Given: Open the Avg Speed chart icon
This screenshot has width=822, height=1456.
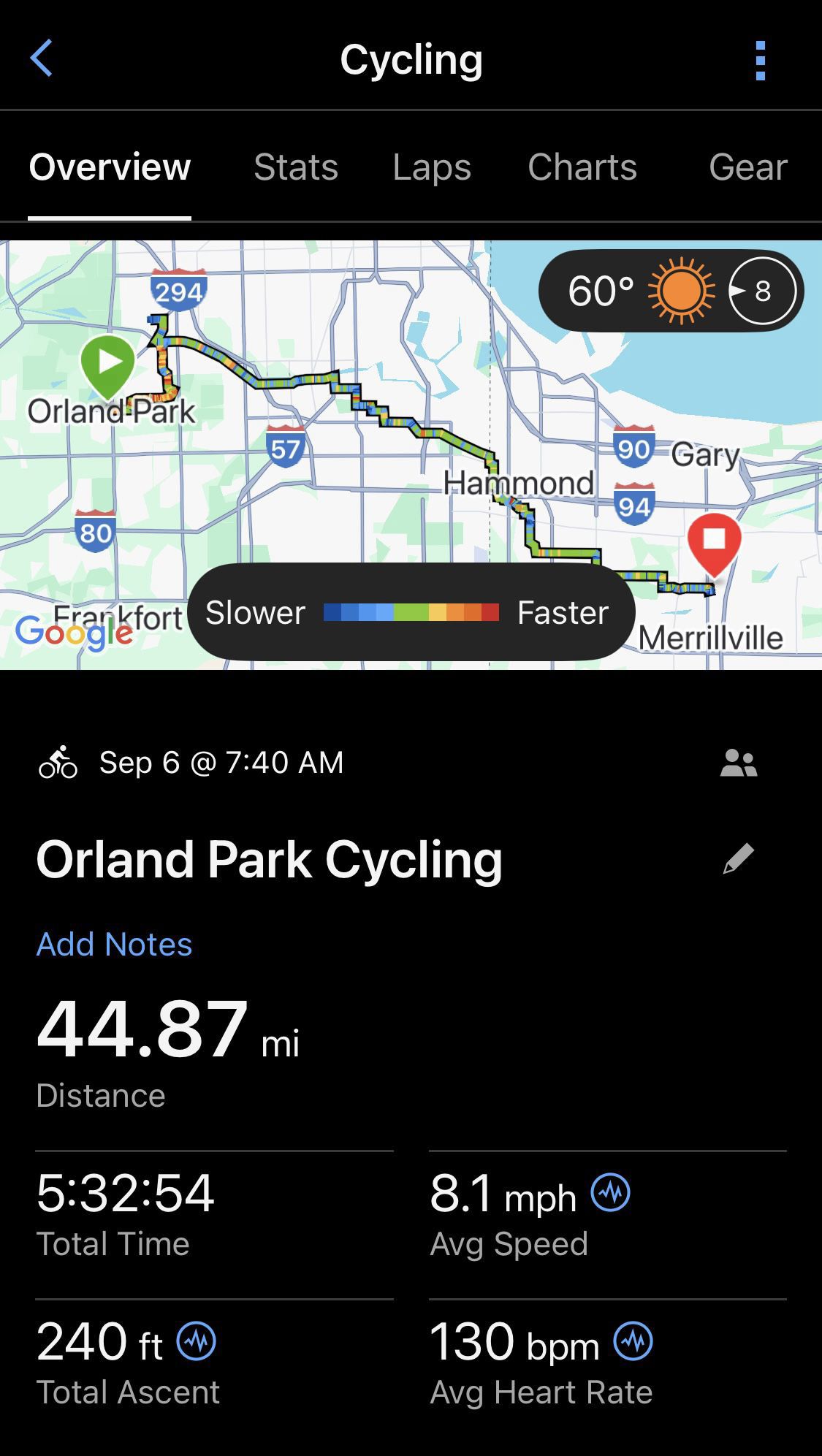Looking at the screenshot, I should click(x=610, y=1193).
